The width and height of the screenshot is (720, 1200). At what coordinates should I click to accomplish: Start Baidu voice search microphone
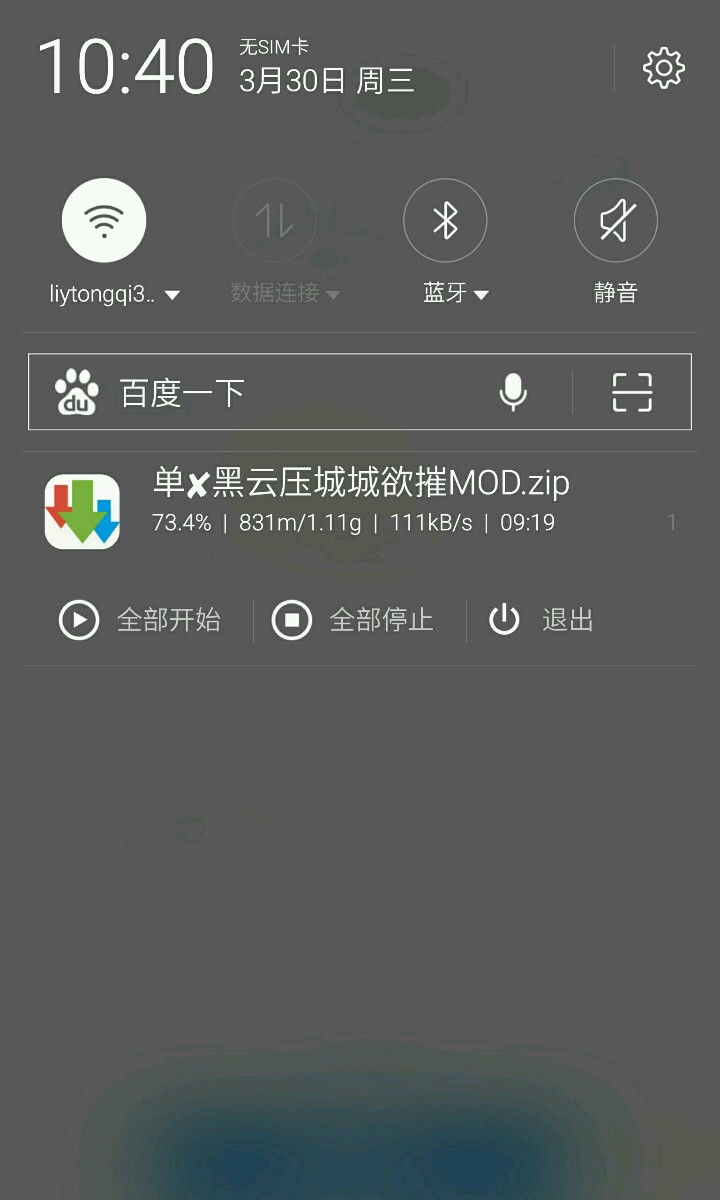pyautogui.click(x=513, y=392)
